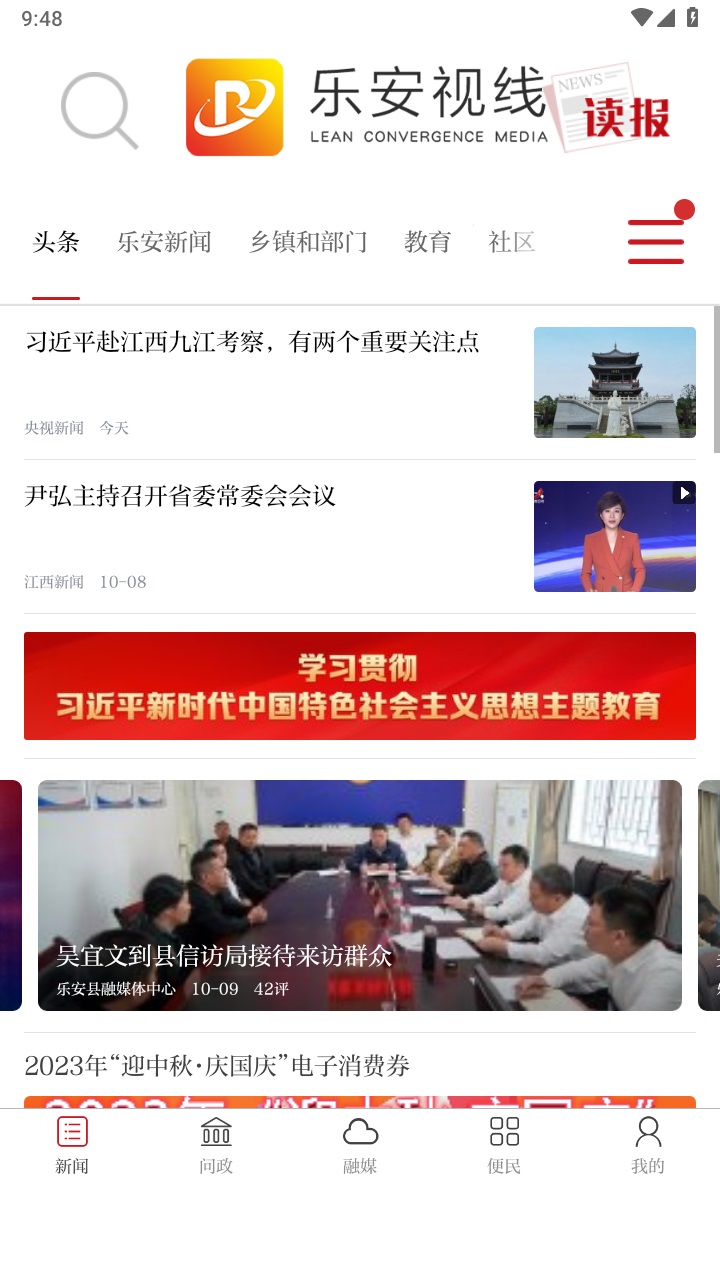Tap the 融媒 cloud icon

point(359,1140)
